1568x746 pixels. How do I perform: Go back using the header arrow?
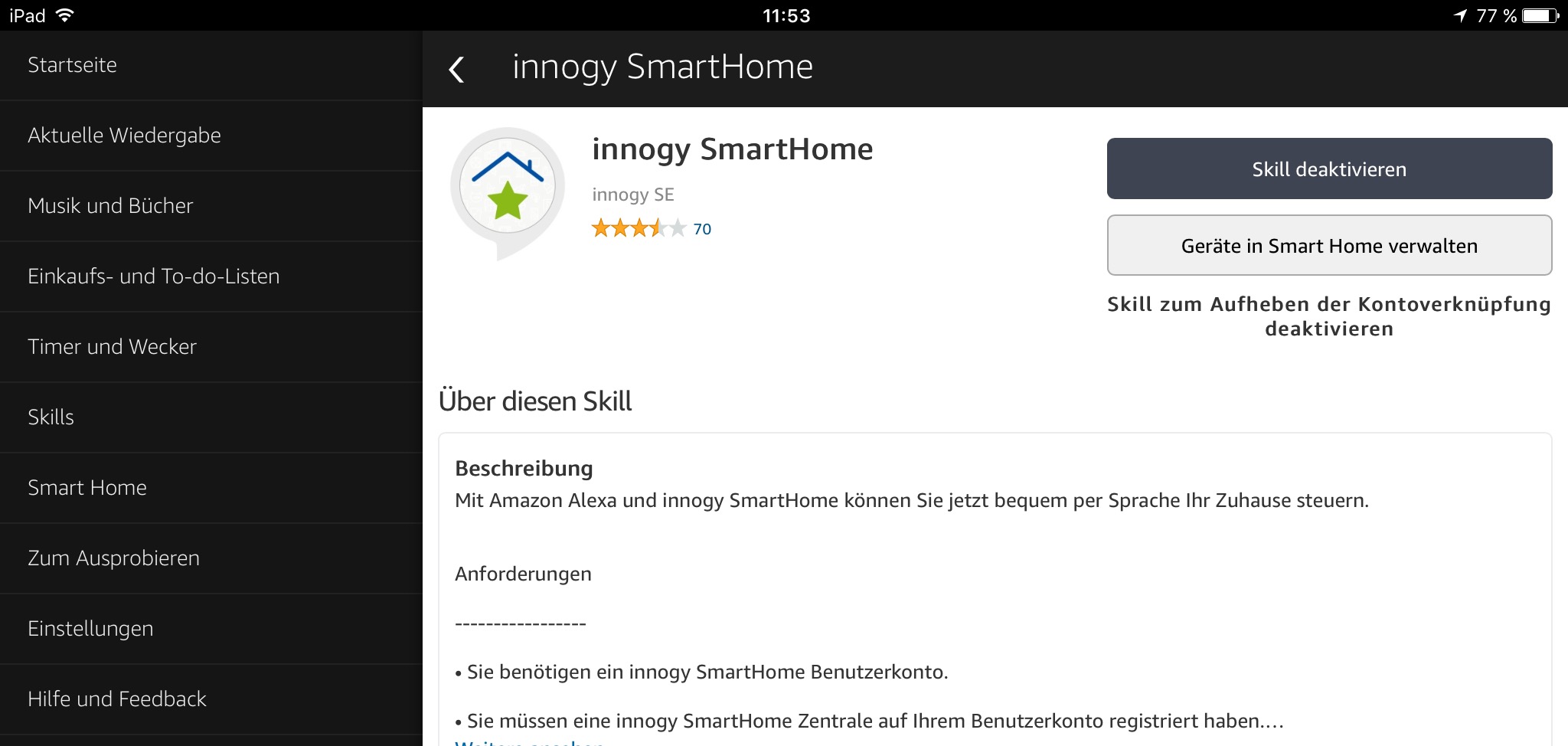(x=457, y=70)
